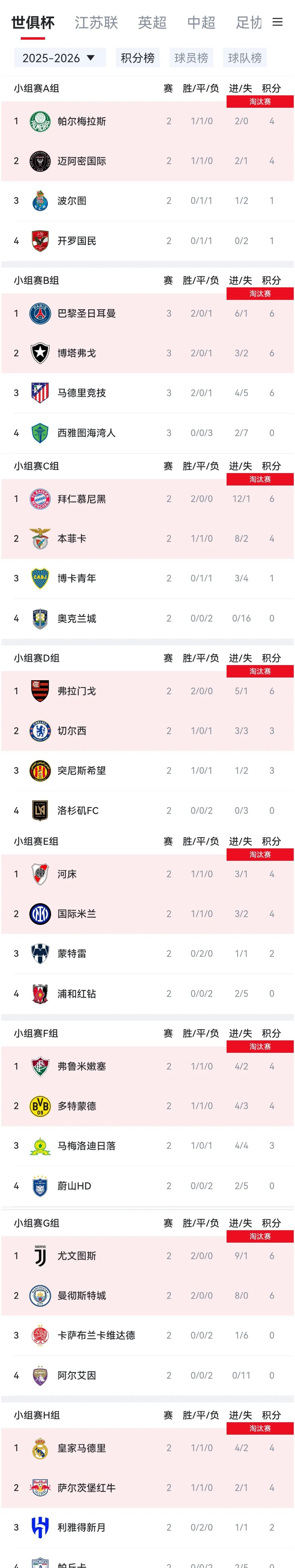View the 马德里竞技 team row
Viewport: 295px width, 1568px height.
click(82, 392)
